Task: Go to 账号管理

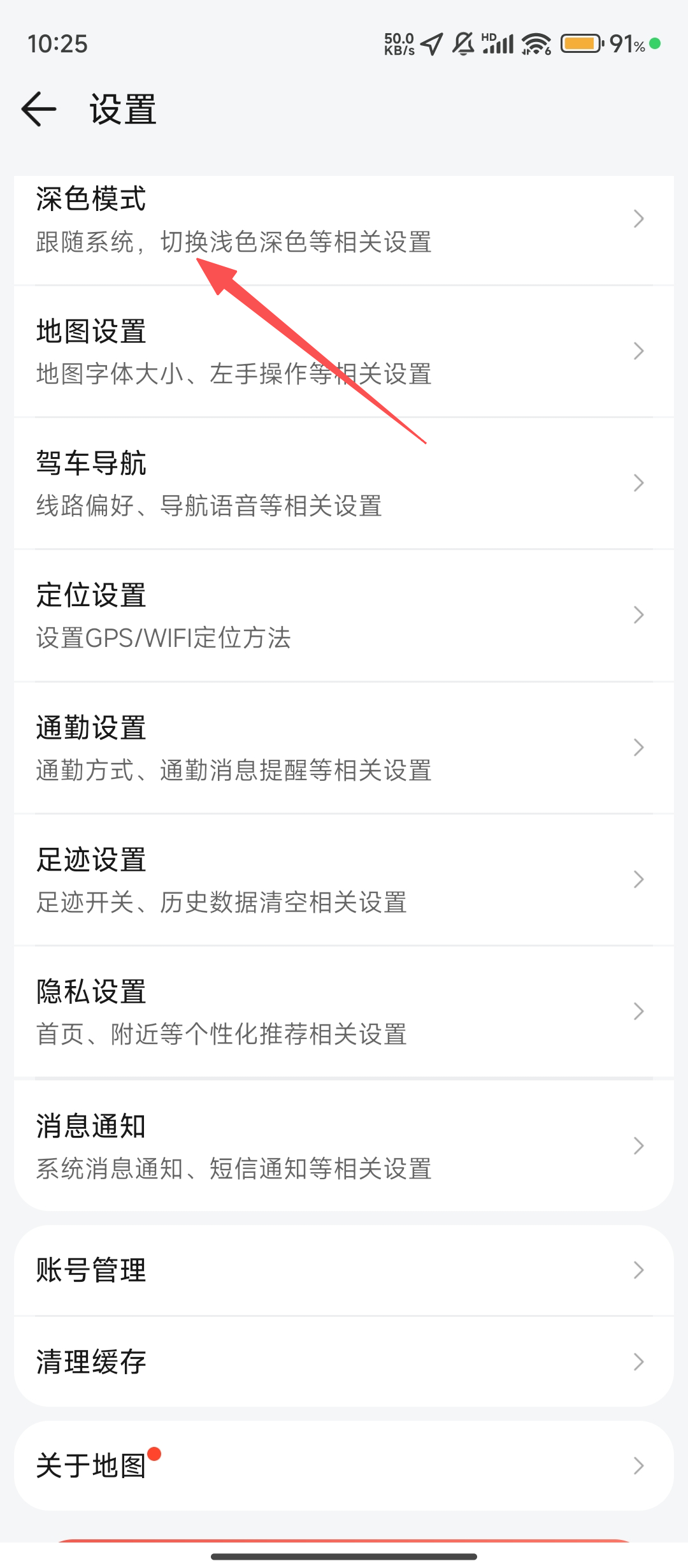Action: (x=344, y=1270)
